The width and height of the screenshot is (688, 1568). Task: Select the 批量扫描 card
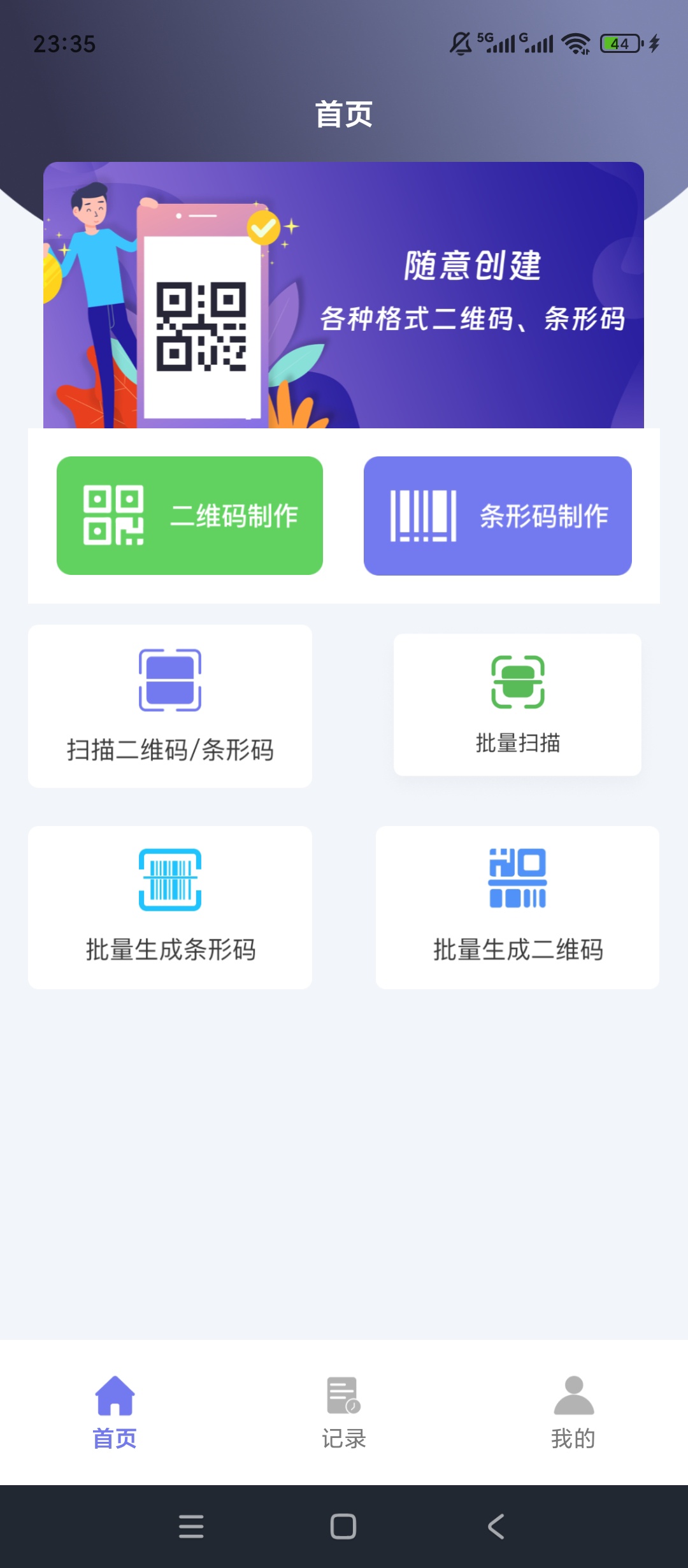coord(517,704)
